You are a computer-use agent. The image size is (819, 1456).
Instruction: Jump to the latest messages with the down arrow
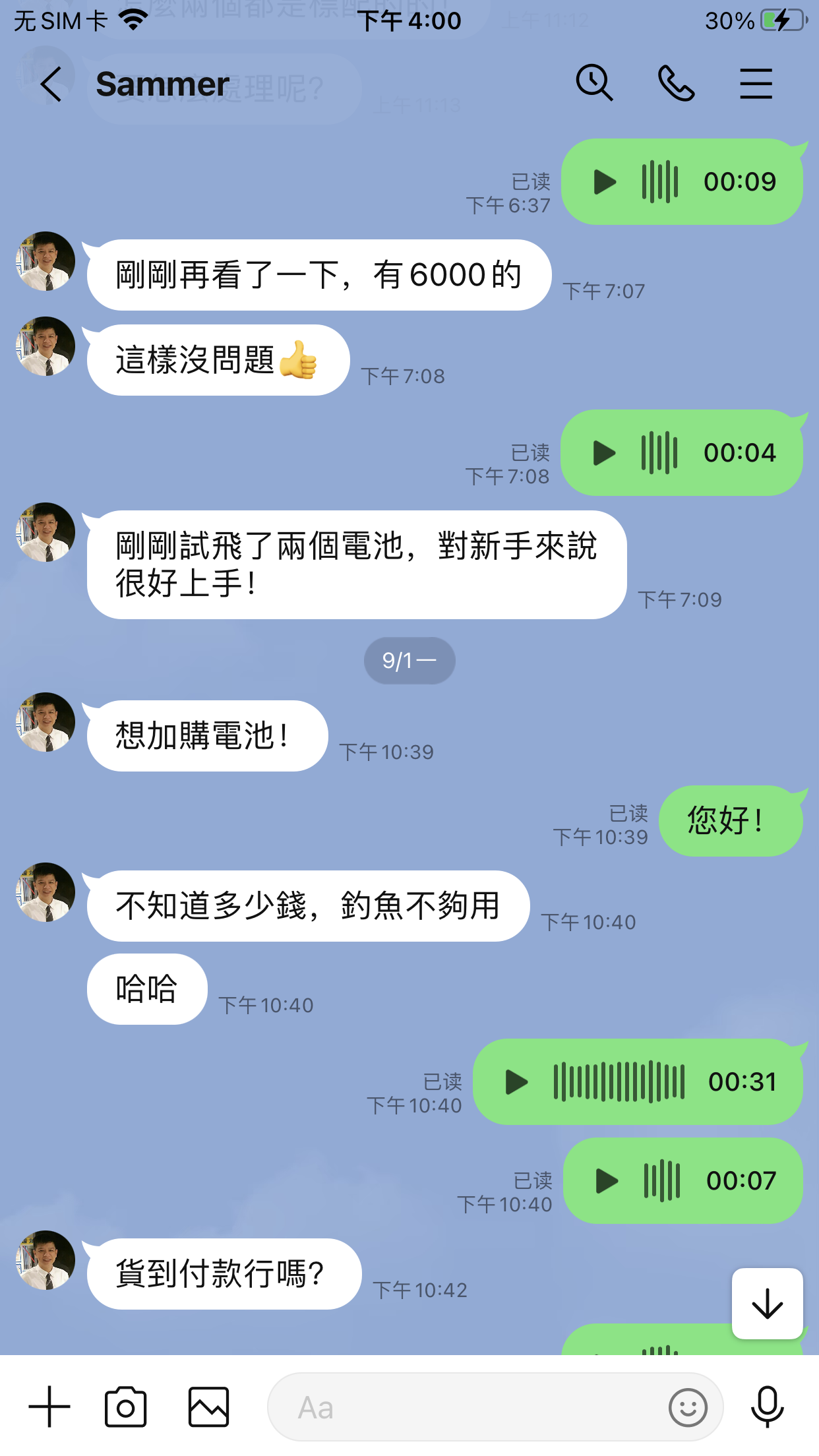pos(767,1304)
